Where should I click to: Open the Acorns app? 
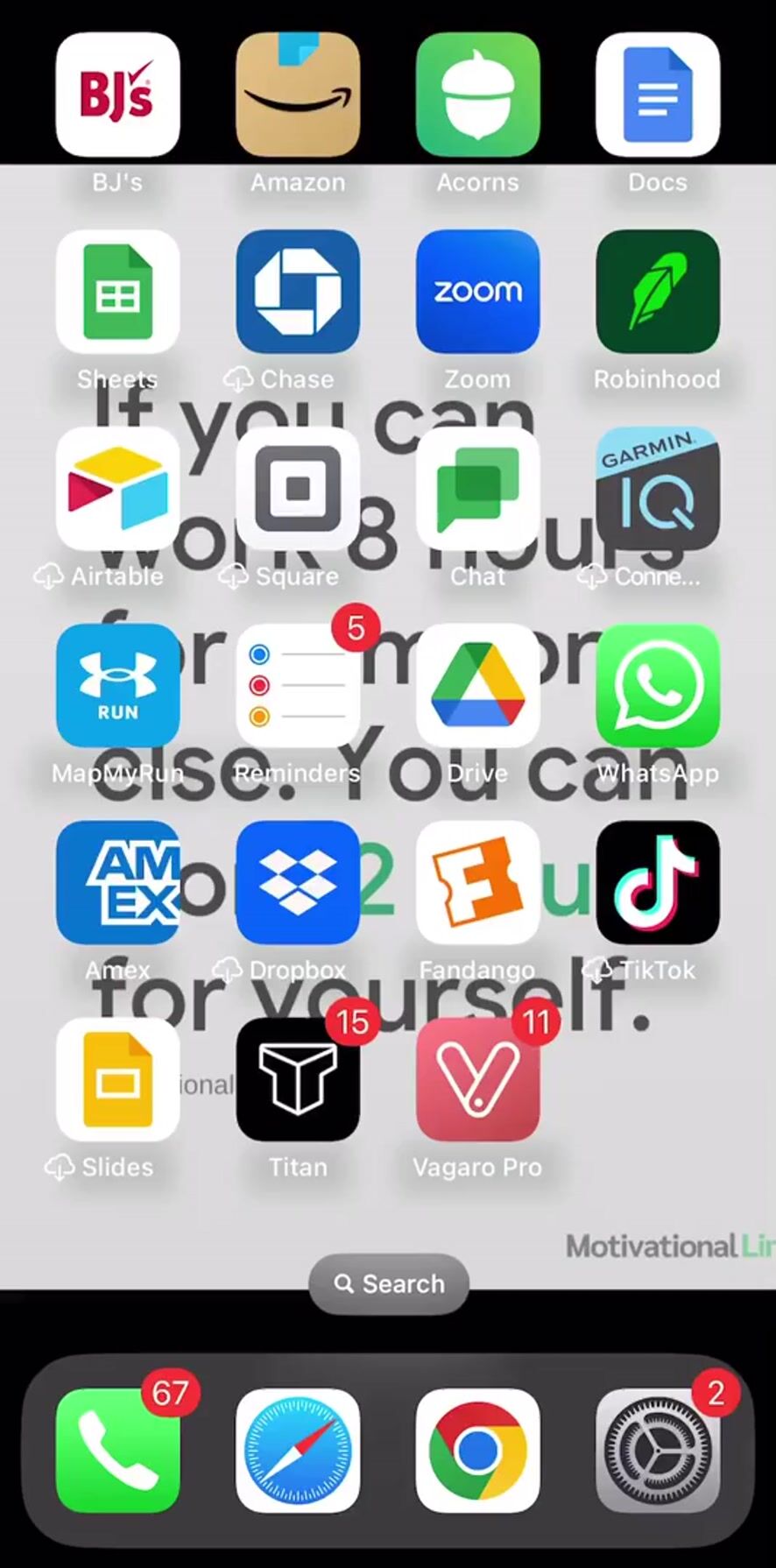coord(477,95)
